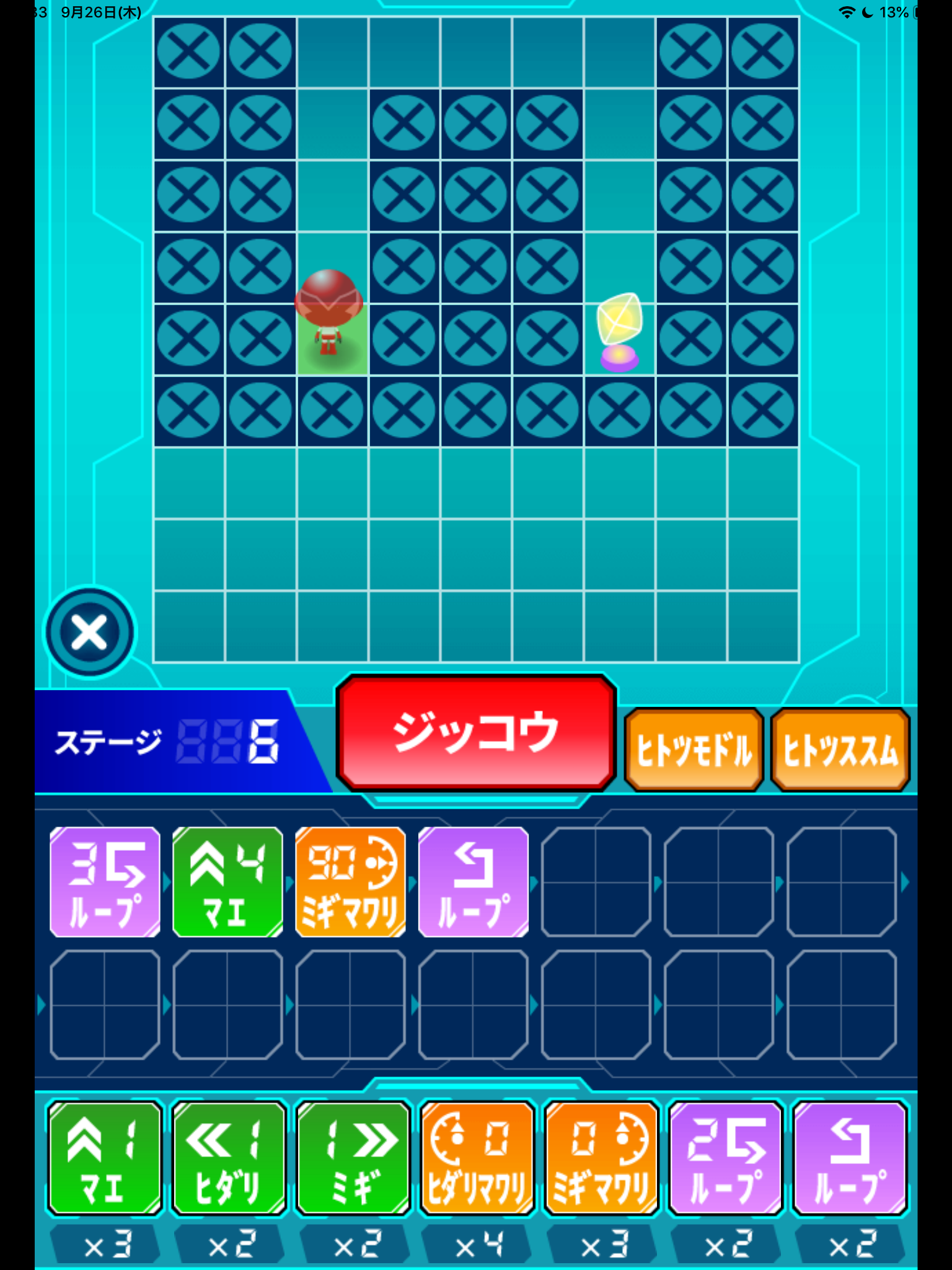Image resolution: width=952 pixels, height=1270 pixels.
Task: Select the ヒダリ 1 move-left block
Action: click(229, 1158)
